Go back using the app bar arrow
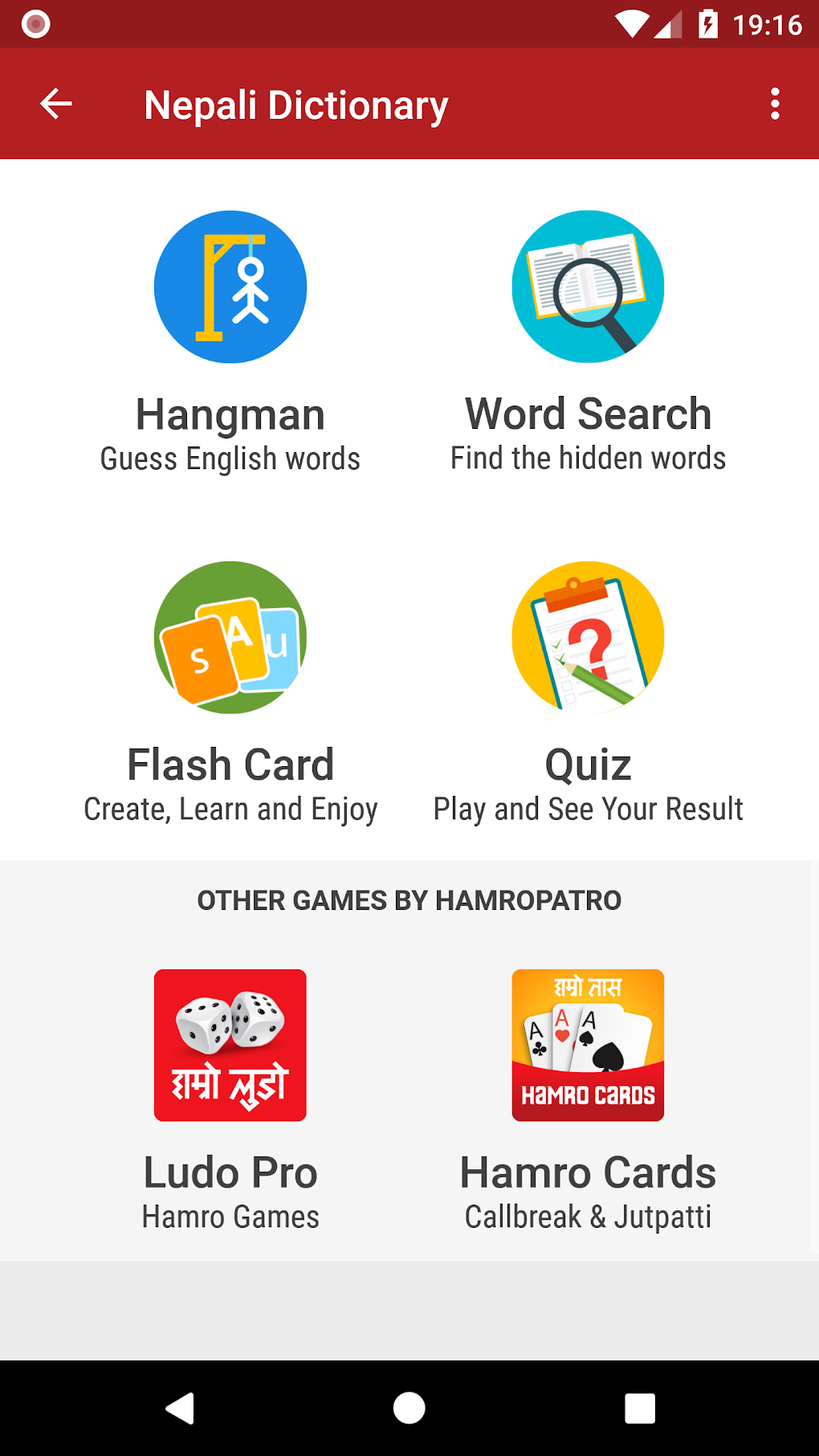This screenshot has width=819, height=1456. click(56, 104)
